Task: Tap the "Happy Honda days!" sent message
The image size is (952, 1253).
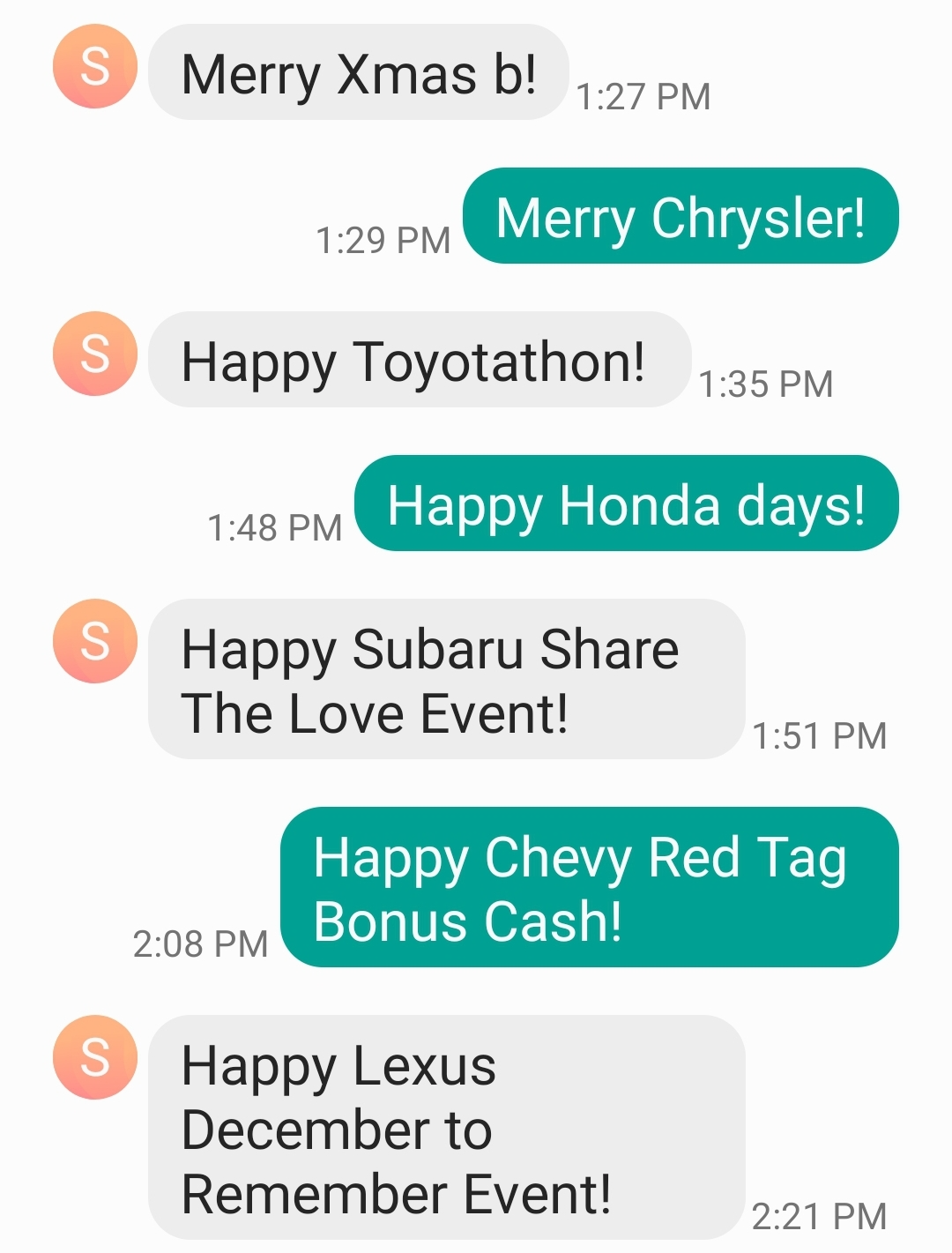Action: (626, 504)
